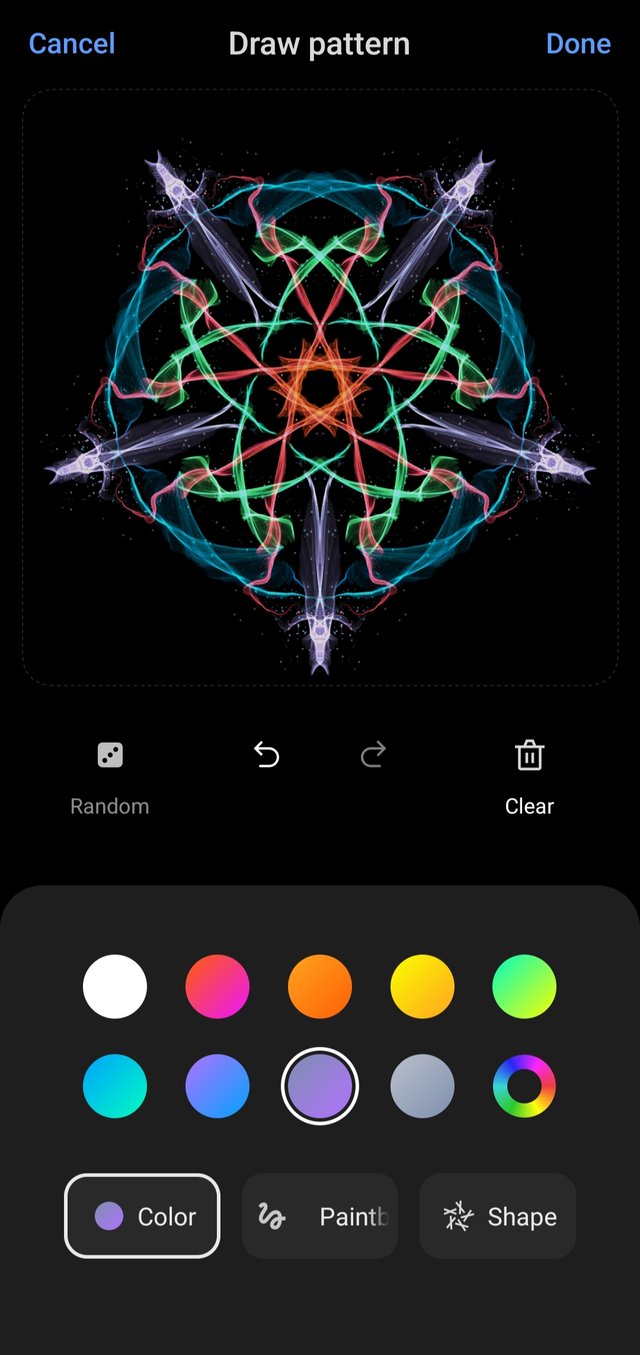Generate a Random pattern
The image size is (640, 1355).
point(110,775)
